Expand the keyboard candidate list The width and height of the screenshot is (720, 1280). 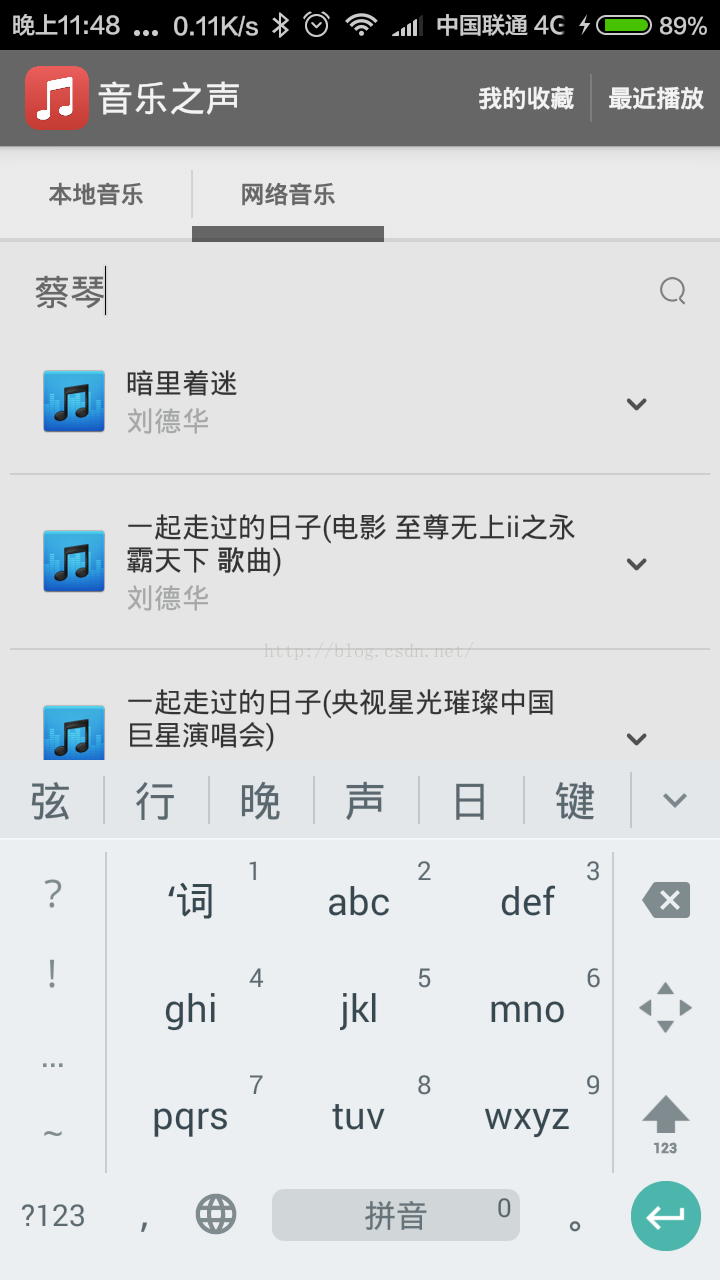(675, 800)
